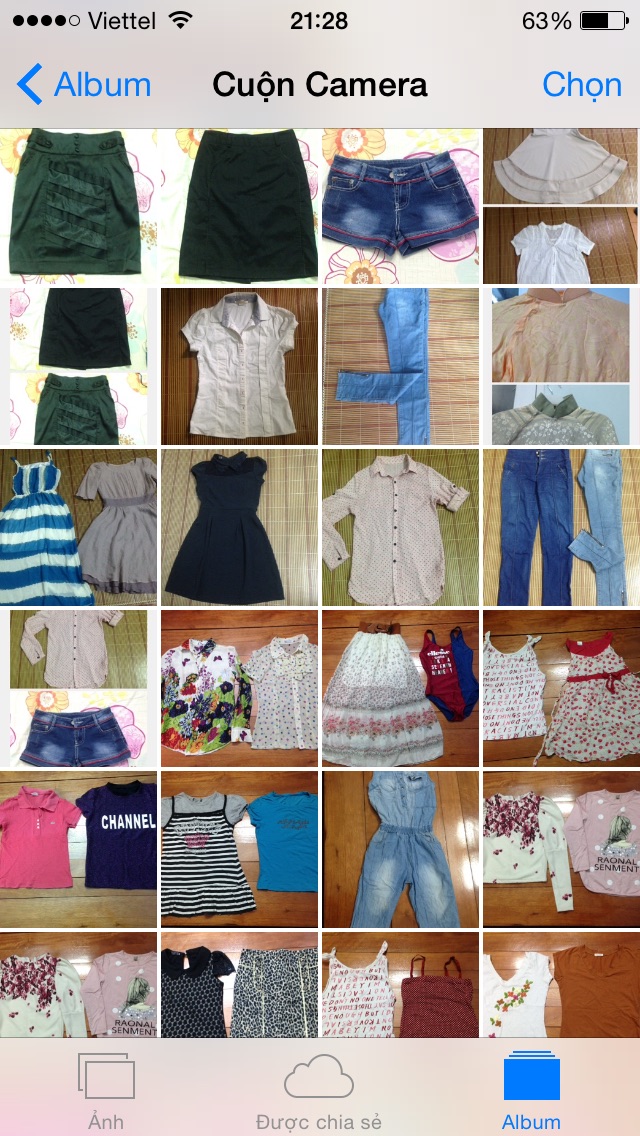View the navy collared dress photo
The width and height of the screenshot is (640, 1136).
(239, 527)
